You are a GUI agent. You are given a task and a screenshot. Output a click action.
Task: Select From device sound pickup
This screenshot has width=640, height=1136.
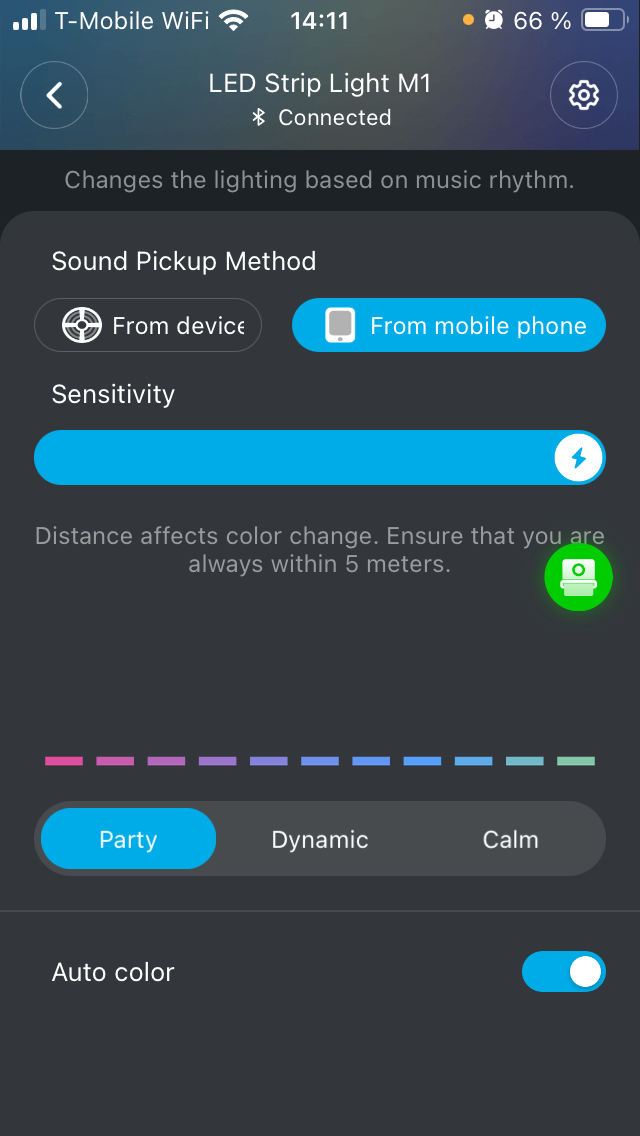(x=148, y=325)
